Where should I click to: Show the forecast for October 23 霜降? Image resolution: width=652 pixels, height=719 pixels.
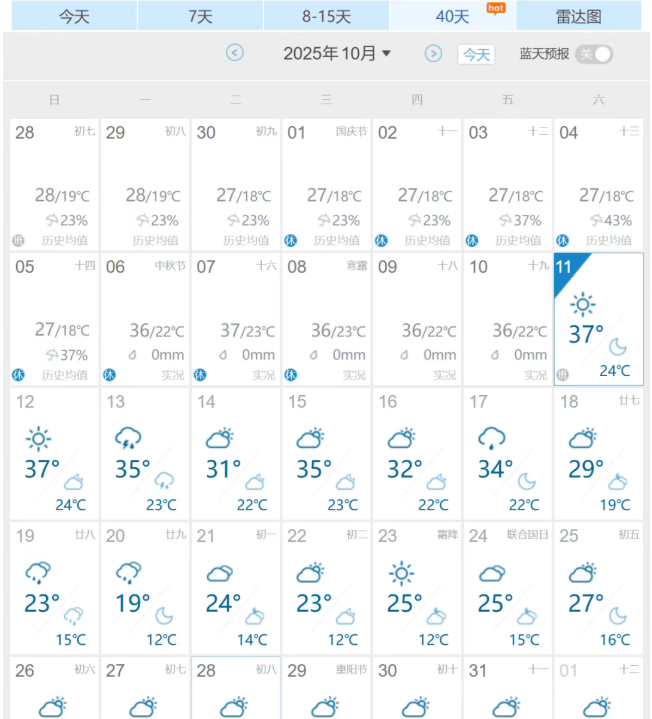coord(417,587)
